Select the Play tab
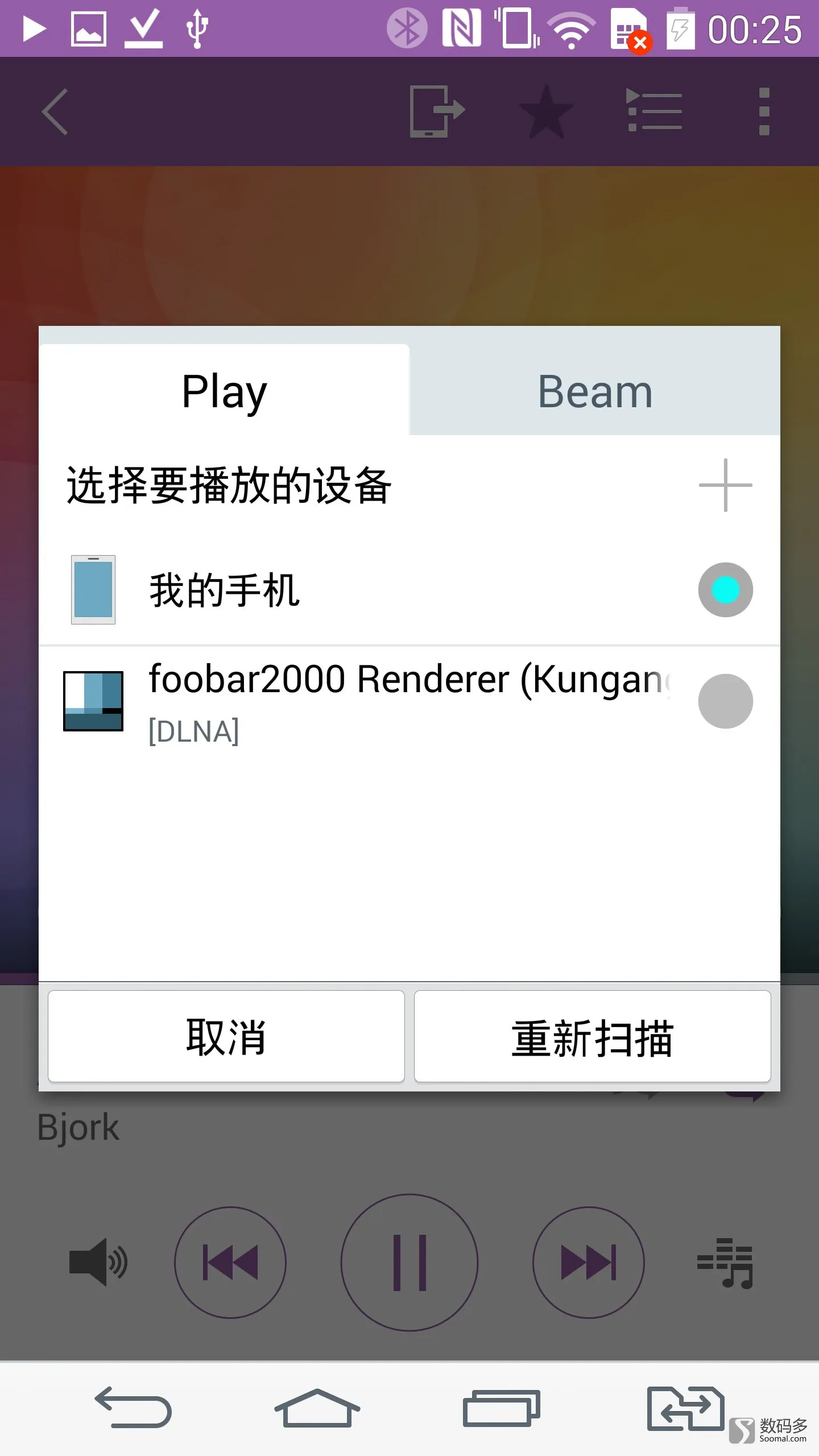This screenshot has height=1456, width=819. (224, 391)
